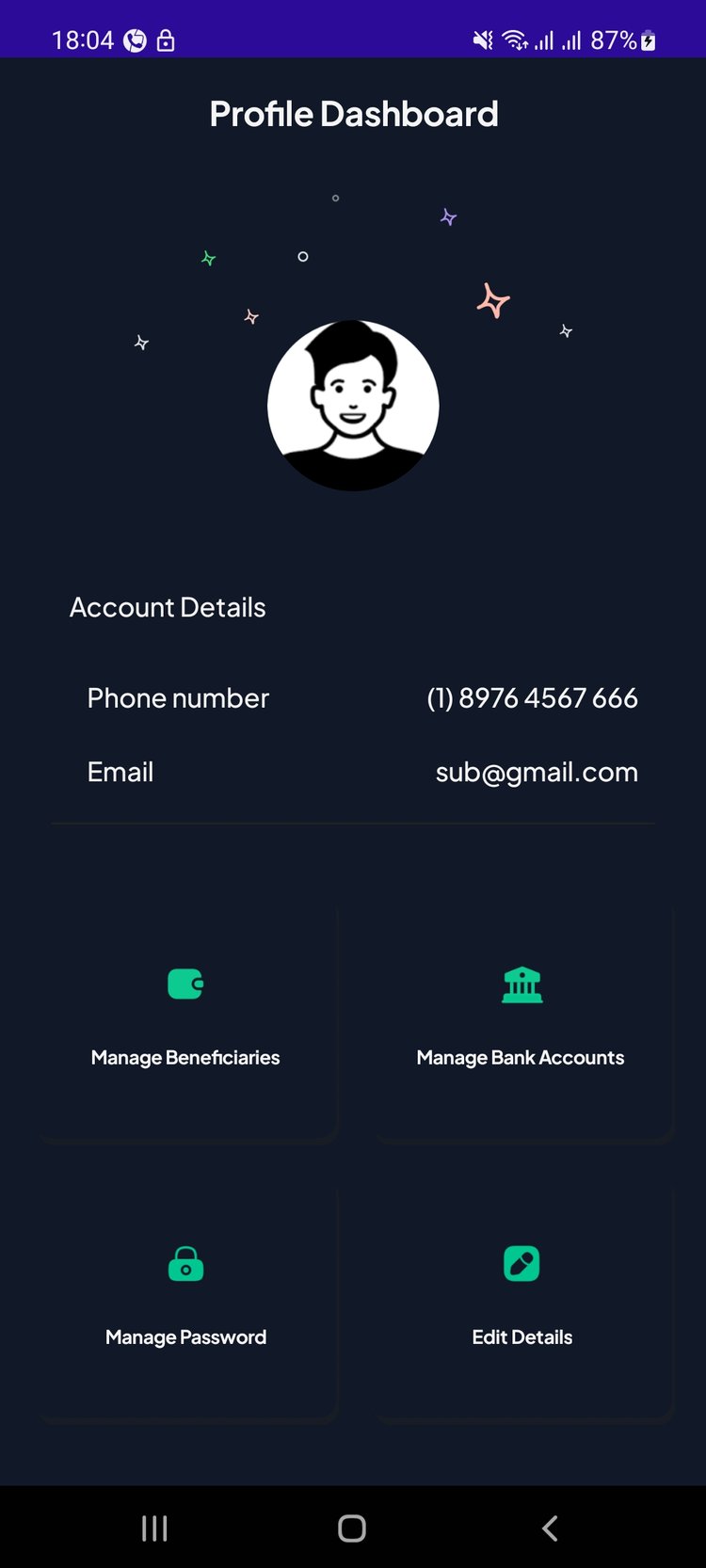Tap the profile avatar picture
Screen dimensions: 706x1568
point(353,406)
